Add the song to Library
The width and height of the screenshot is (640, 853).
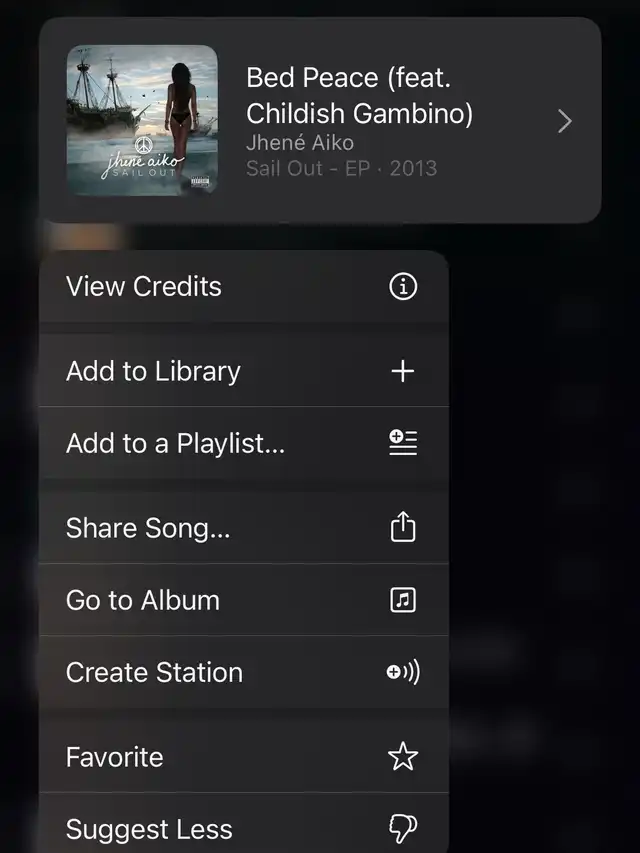(243, 371)
